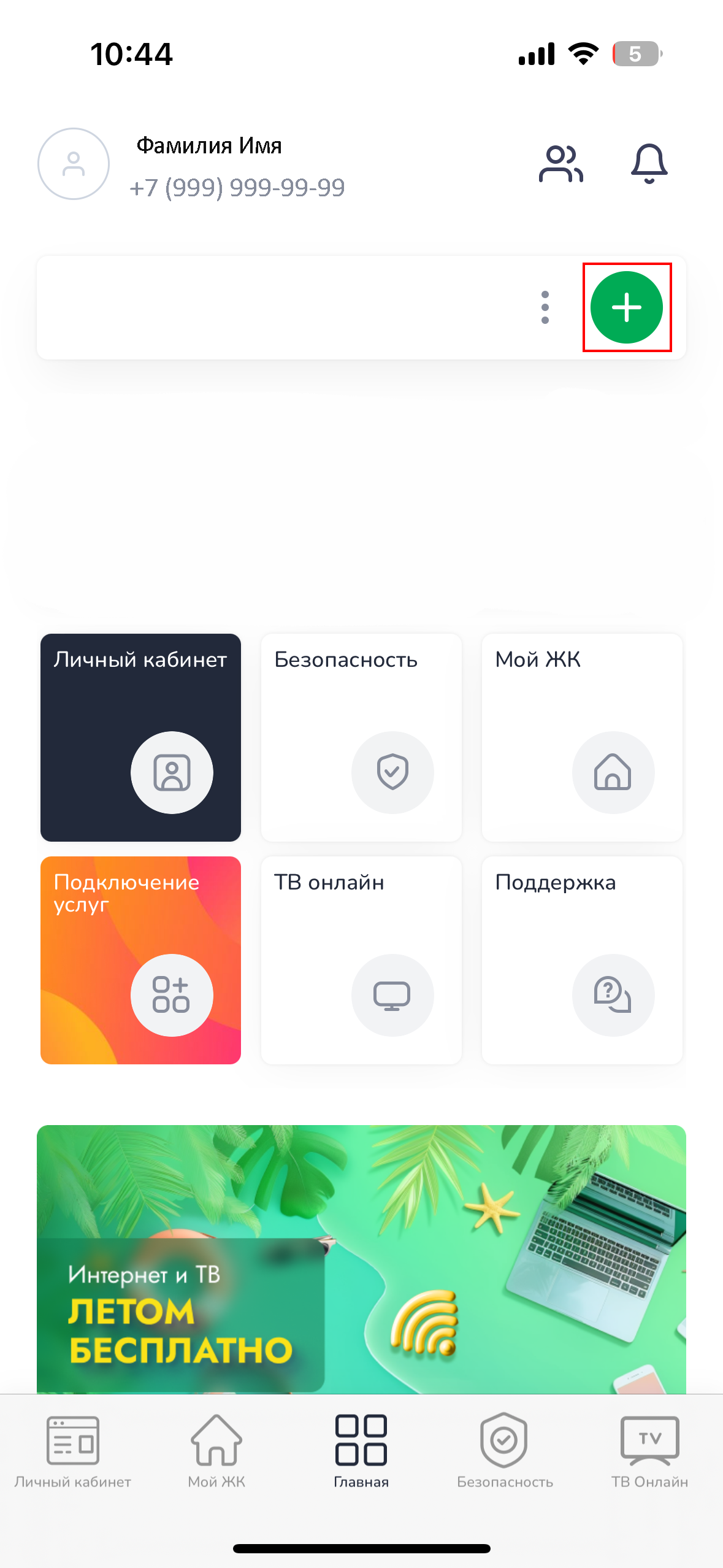
Task: Open the three-dot options menu
Action: click(x=545, y=307)
